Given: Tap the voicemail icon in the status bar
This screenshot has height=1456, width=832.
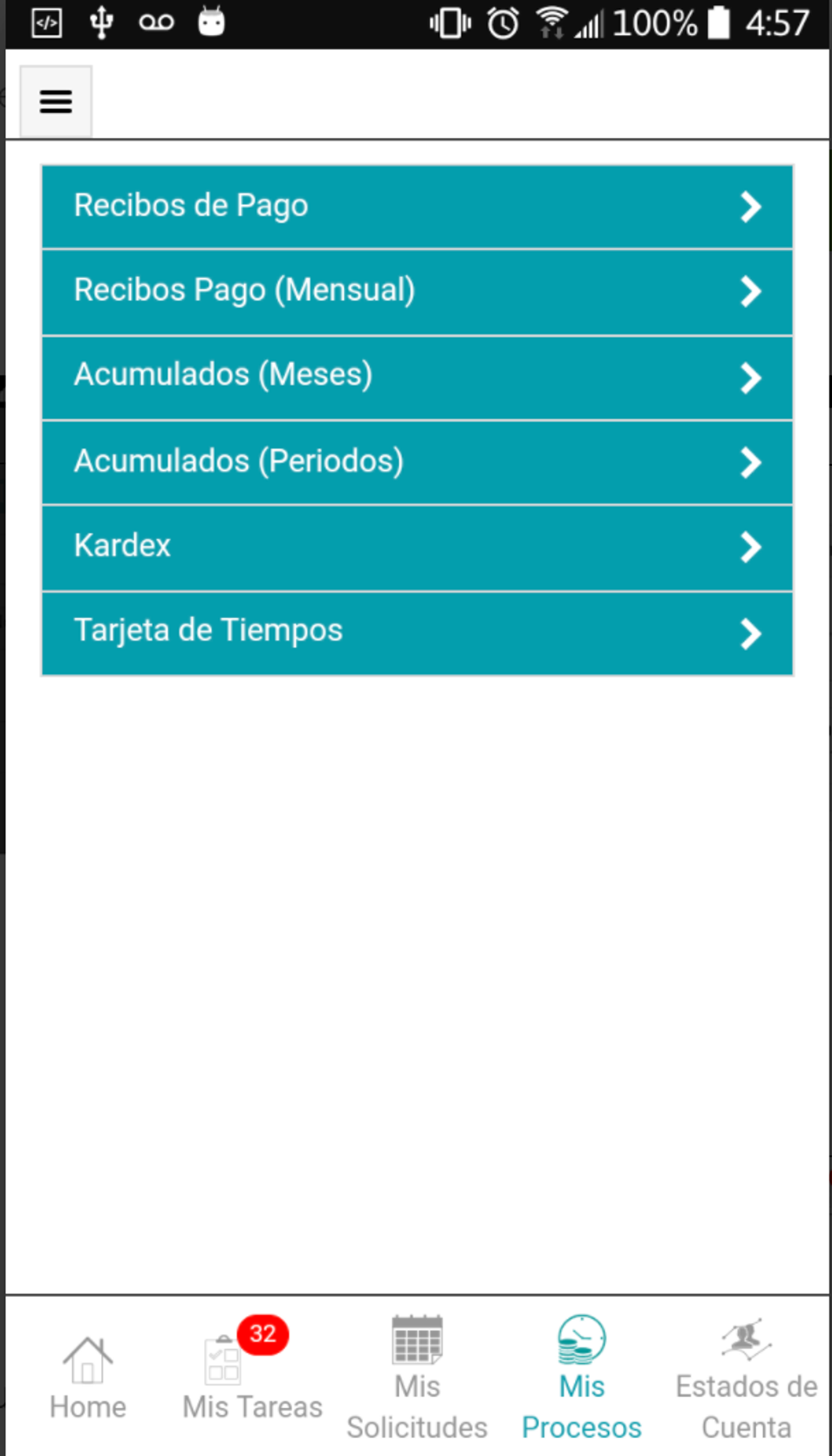Looking at the screenshot, I should point(155,21).
